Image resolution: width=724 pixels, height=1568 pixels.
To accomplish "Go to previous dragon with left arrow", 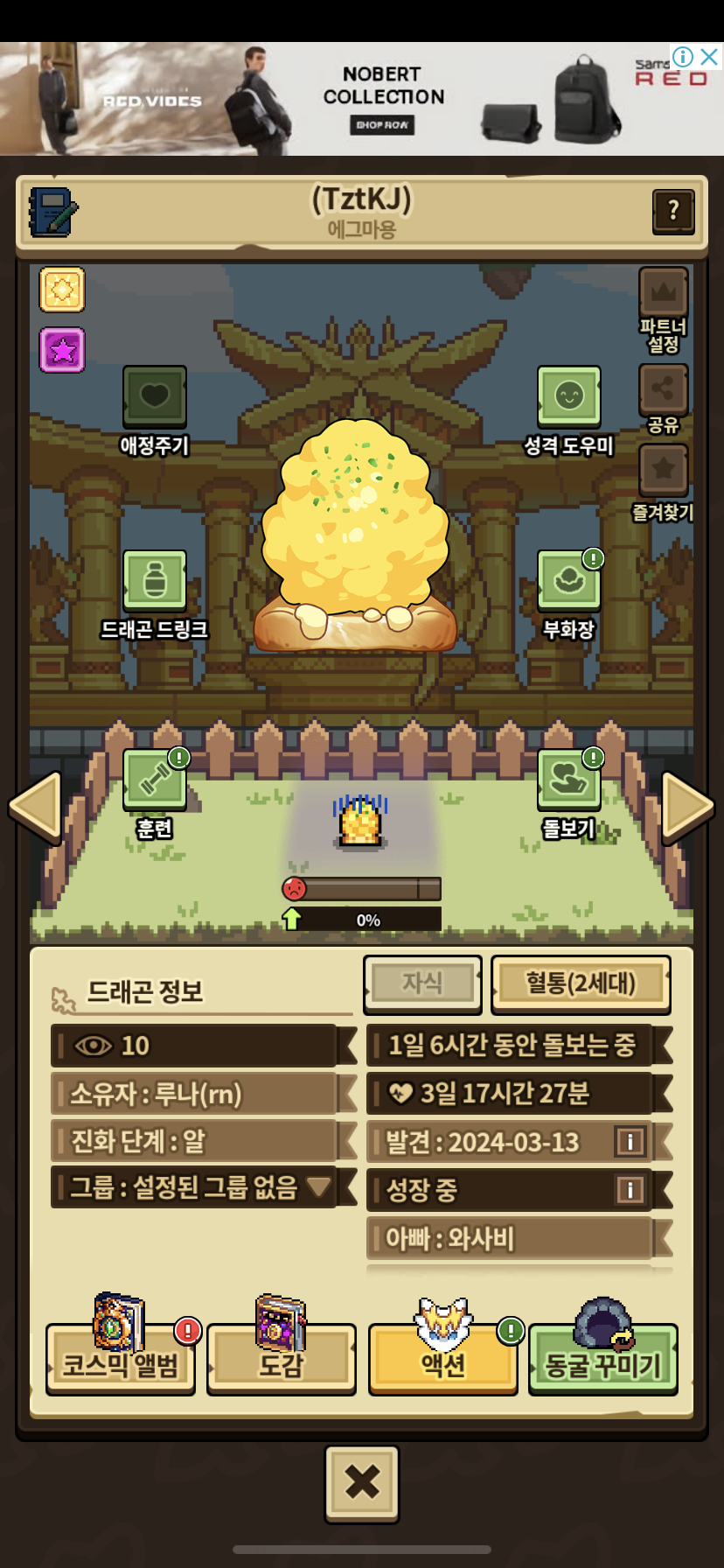I will (36, 807).
